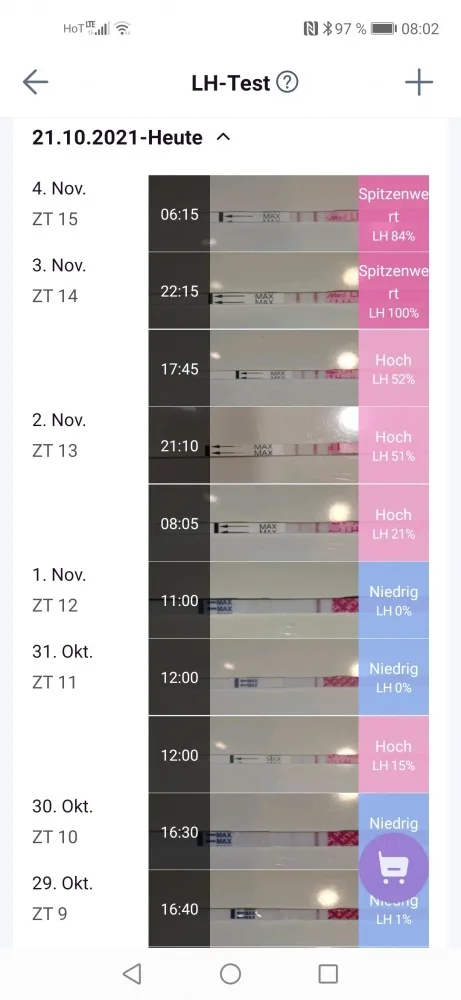Open the 08:05 test with LH 21%
Viewport: 461px width, 1000px height.
coord(289,523)
